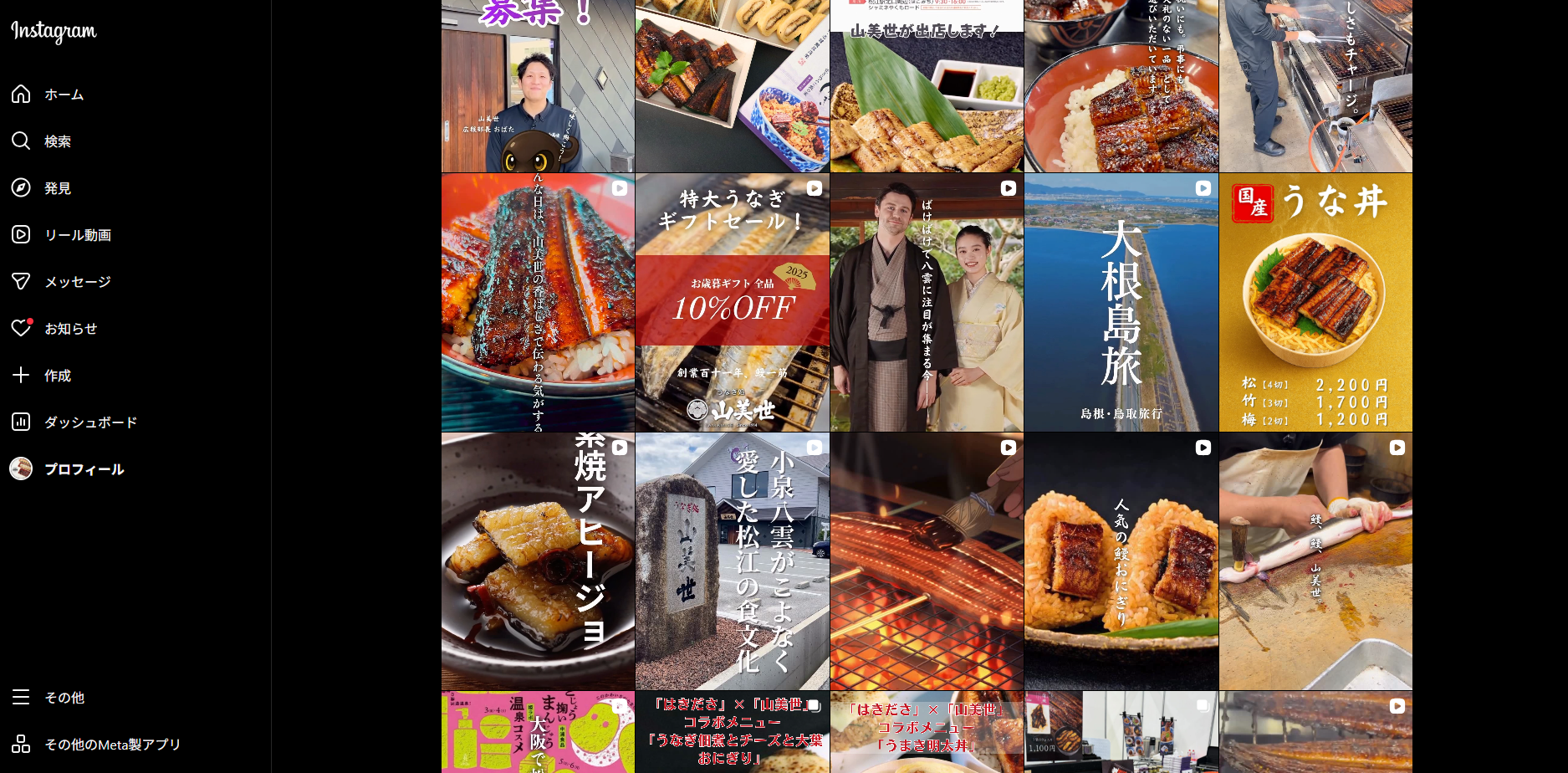
Task: Open その他のMeta製アプリ
Action: click(x=112, y=744)
